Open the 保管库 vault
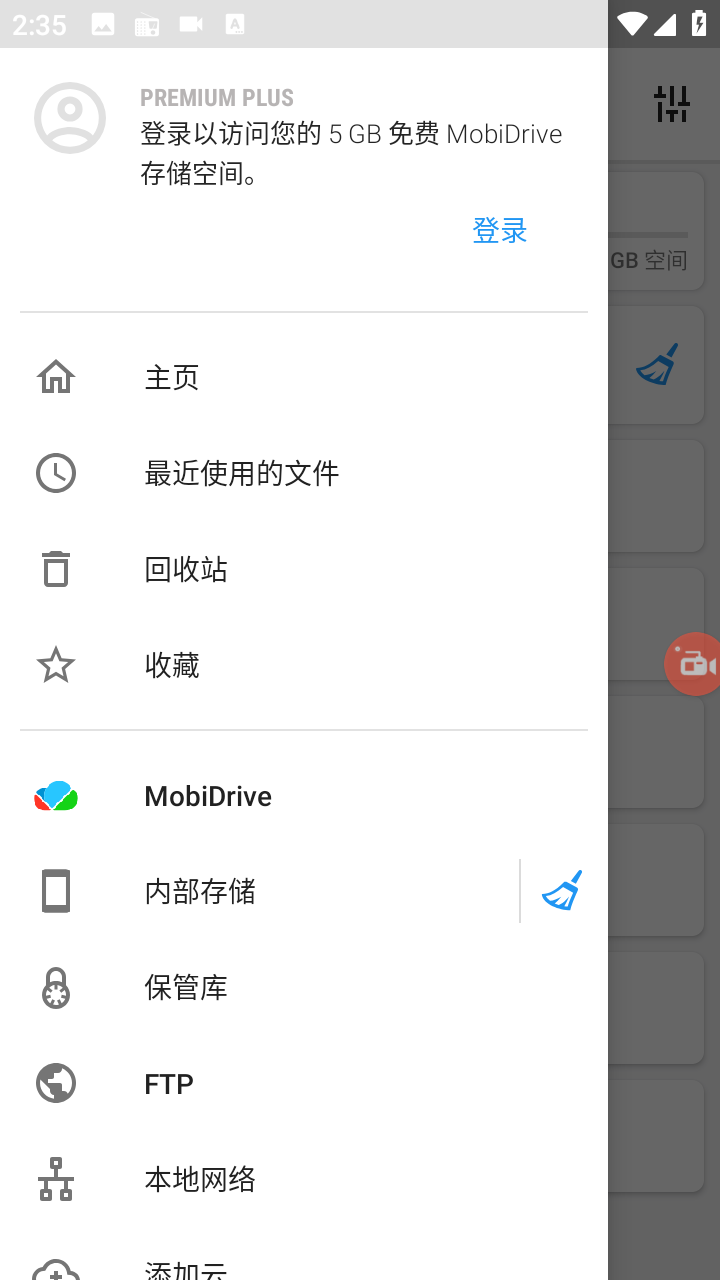 [304, 987]
